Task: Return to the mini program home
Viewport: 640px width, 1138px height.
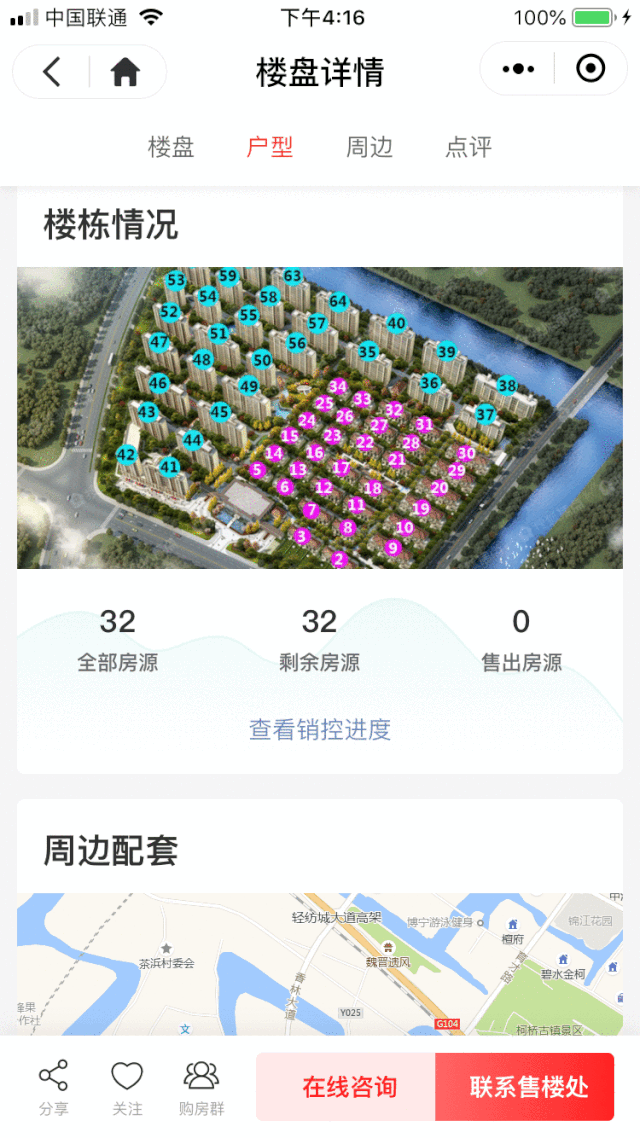Action: pos(126,71)
